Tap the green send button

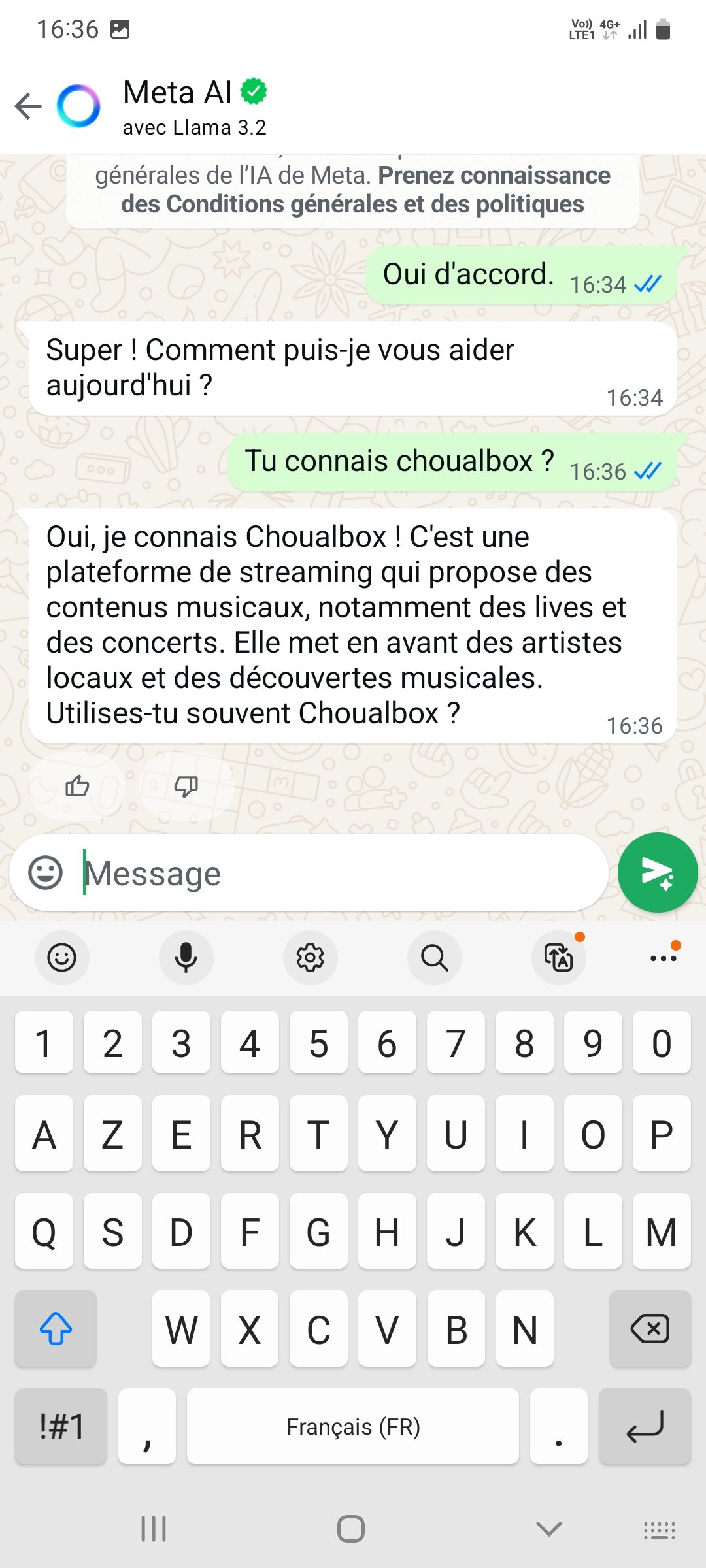pos(657,873)
